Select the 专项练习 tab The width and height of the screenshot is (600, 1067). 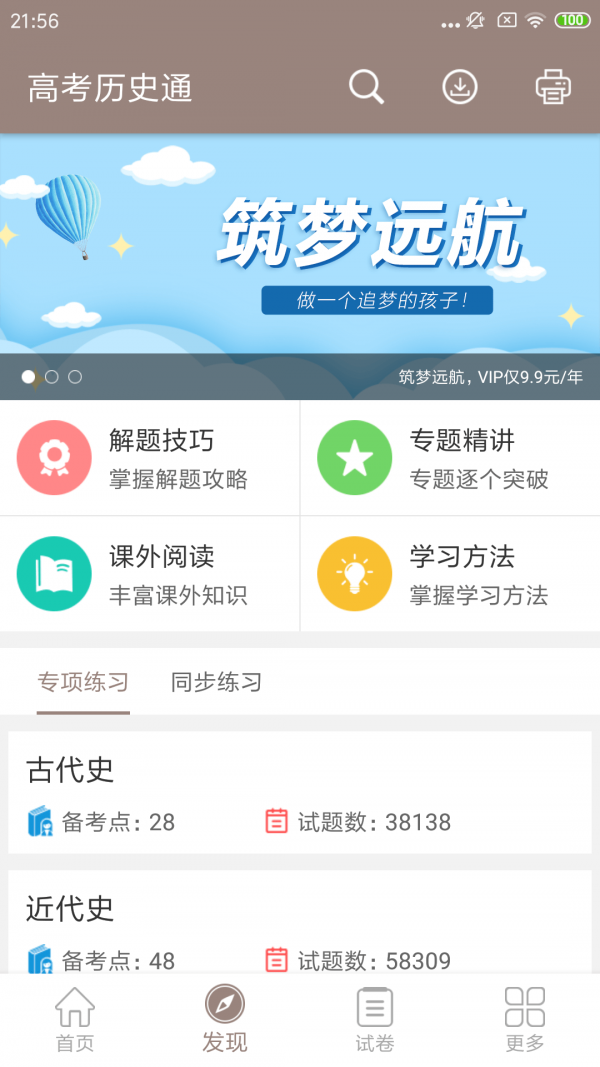(x=83, y=682)
